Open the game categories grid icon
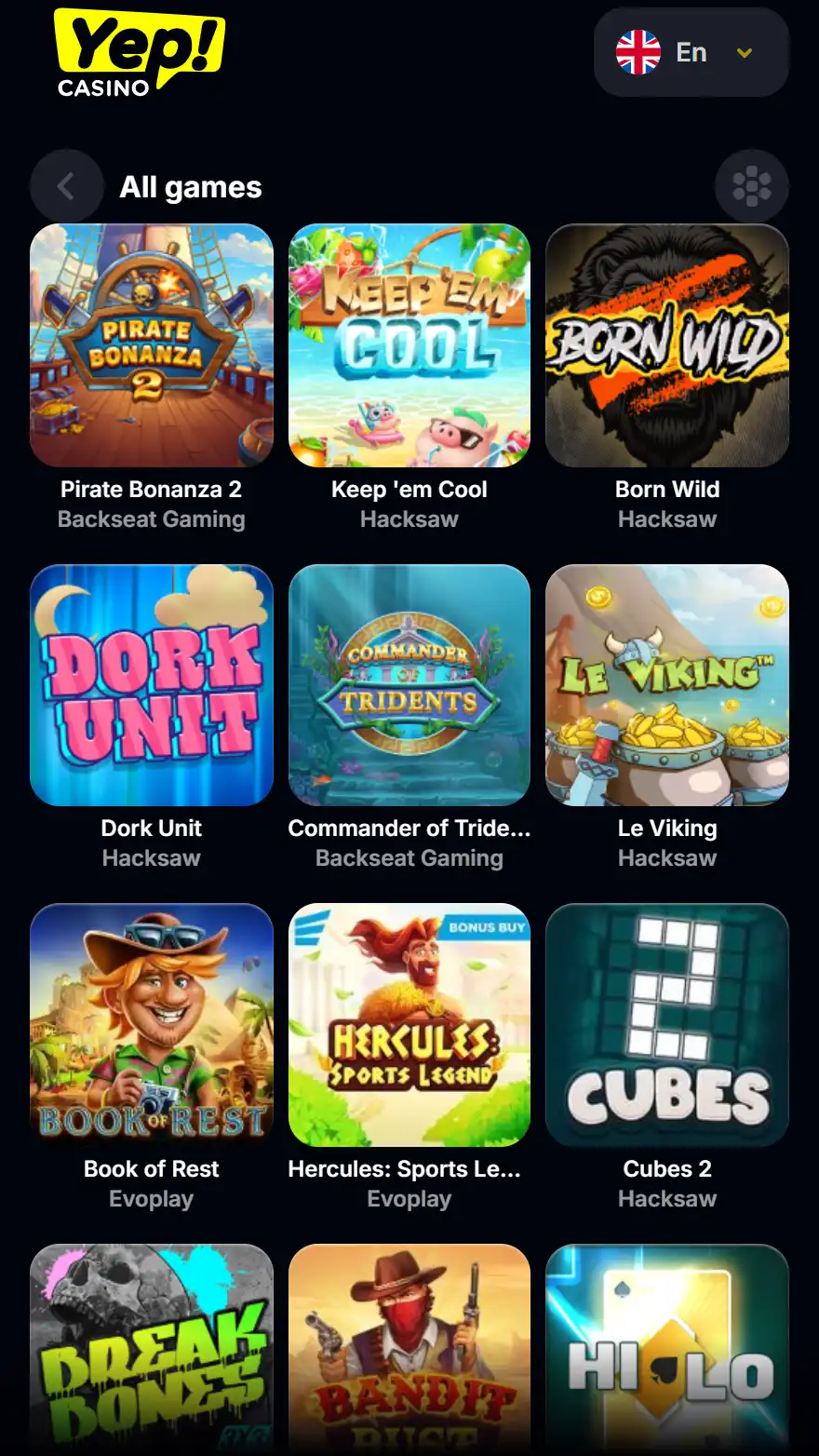The height and width of the screenshot is (1456, 819). pyautogui.click(x=751, y=186)
